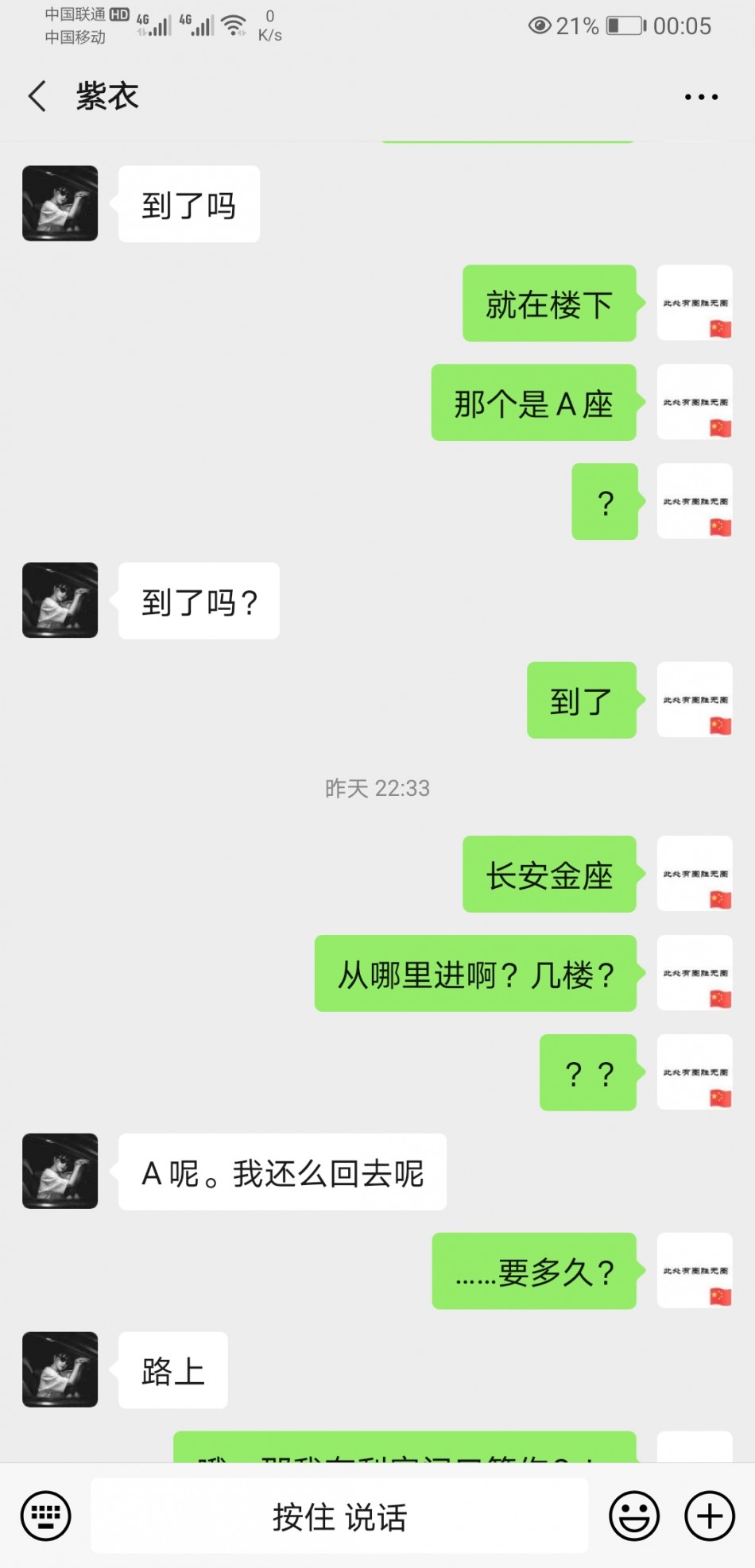
Task: Open the emoji sticker panel
Action: [633, 1516]
